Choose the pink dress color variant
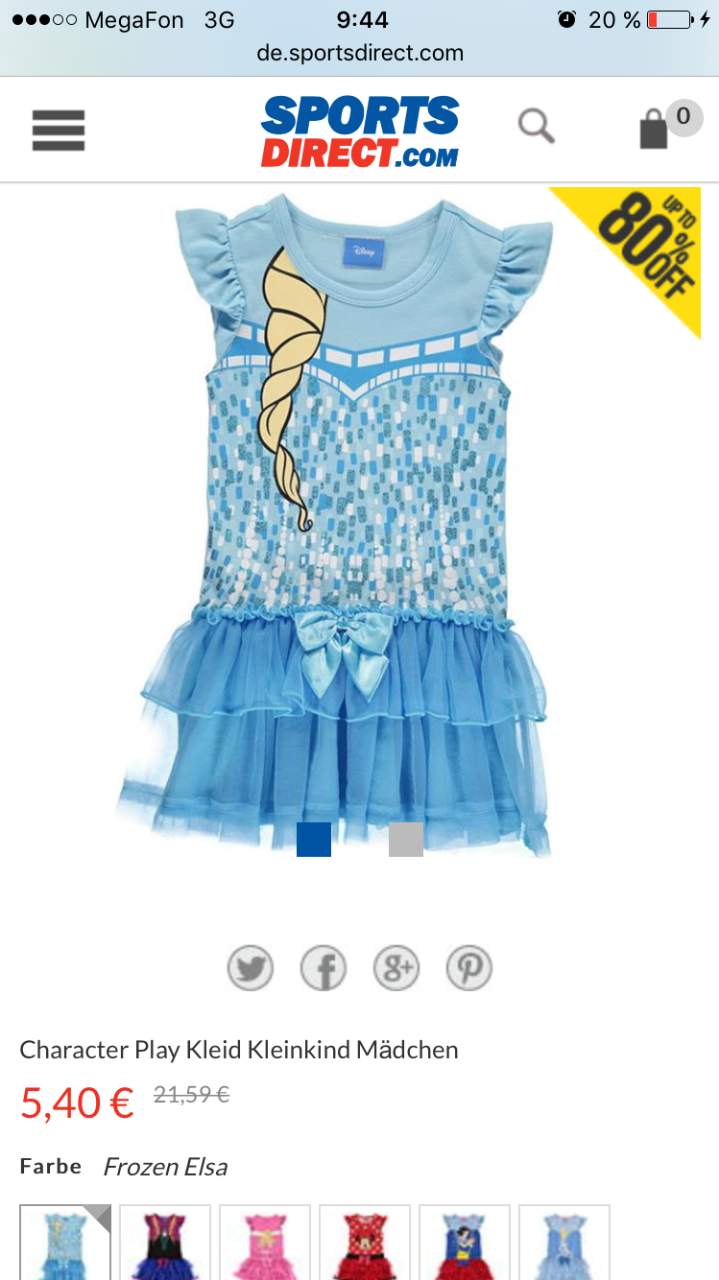719x1280 pixels. pos(265,1242)
